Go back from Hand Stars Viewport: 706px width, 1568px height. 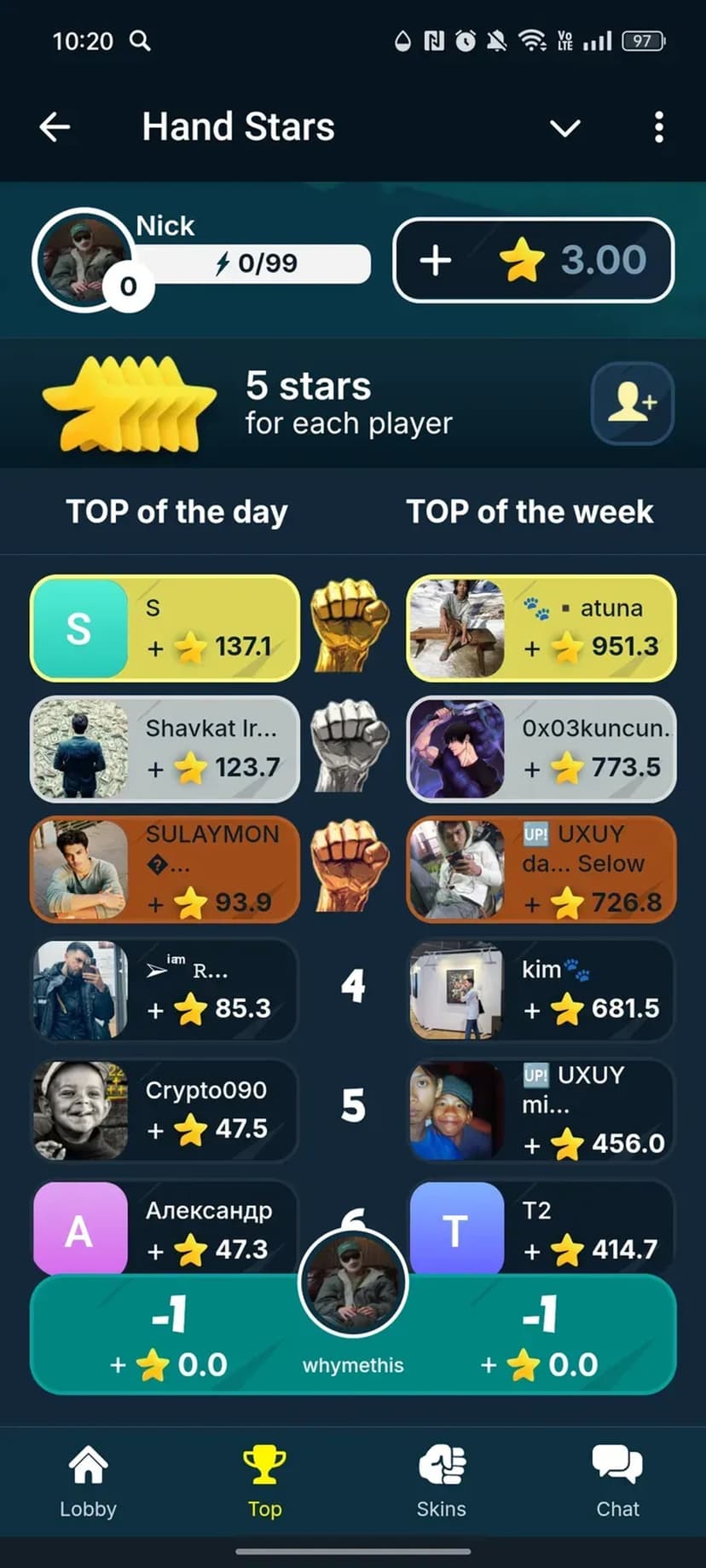[x=55, y=127]
